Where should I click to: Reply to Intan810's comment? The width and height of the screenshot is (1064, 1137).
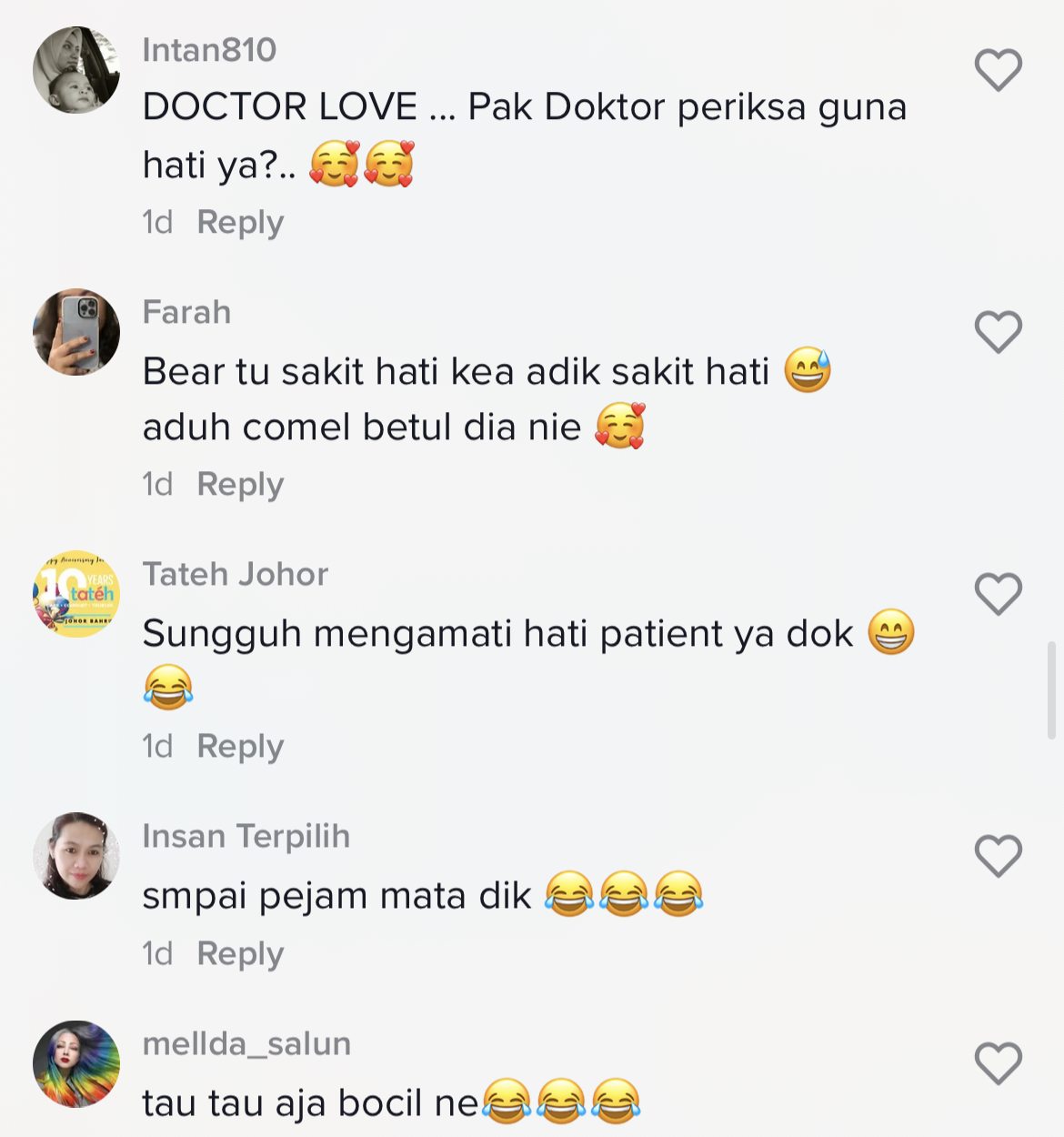pos(240,223)
